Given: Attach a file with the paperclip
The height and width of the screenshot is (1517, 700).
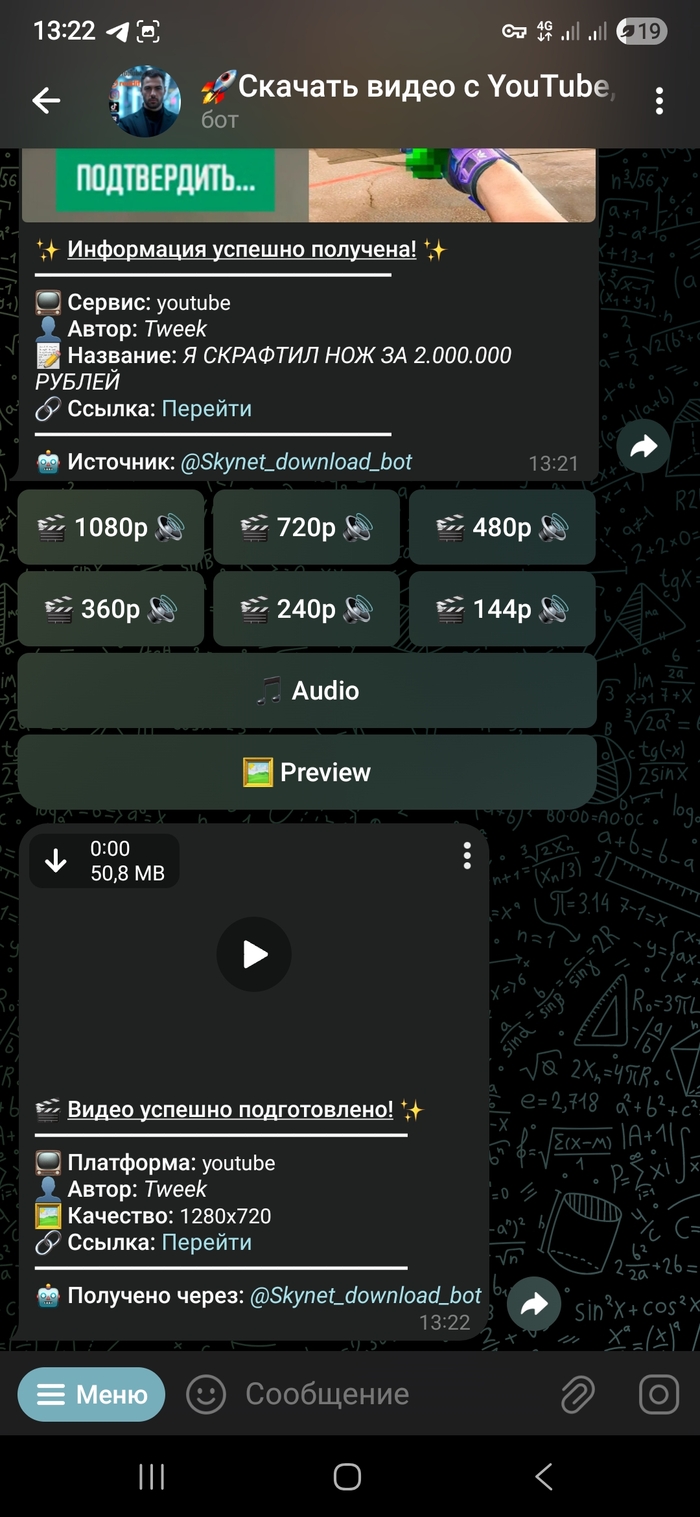Looking at the screenshot, I should (x=578, y=1394).
